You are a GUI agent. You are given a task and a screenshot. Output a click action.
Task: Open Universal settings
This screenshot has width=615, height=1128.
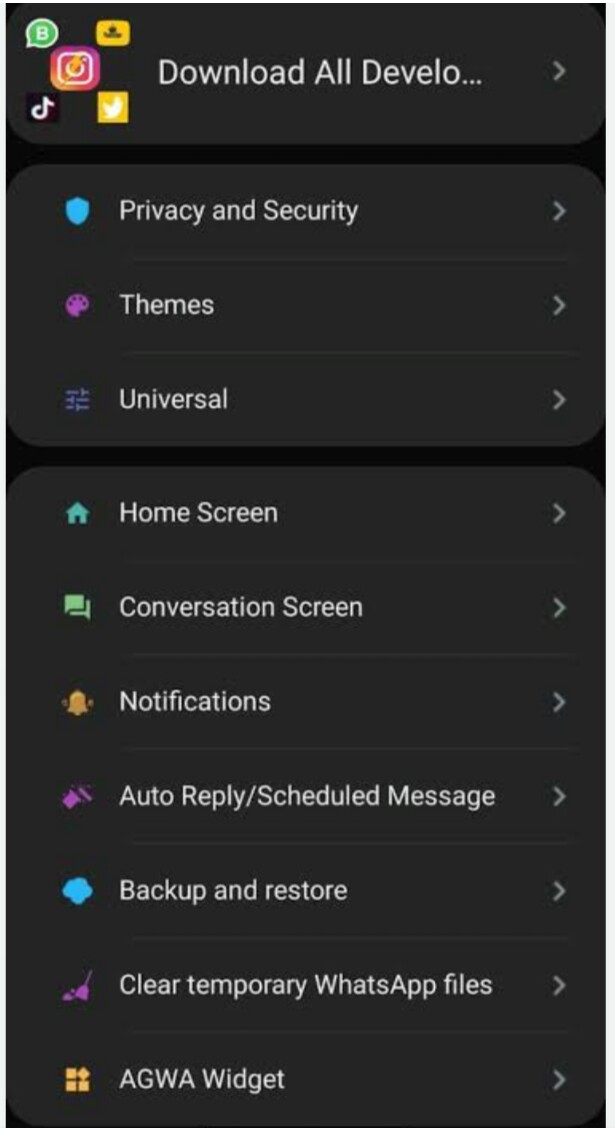pyautogui.click(x=306, y=399)
